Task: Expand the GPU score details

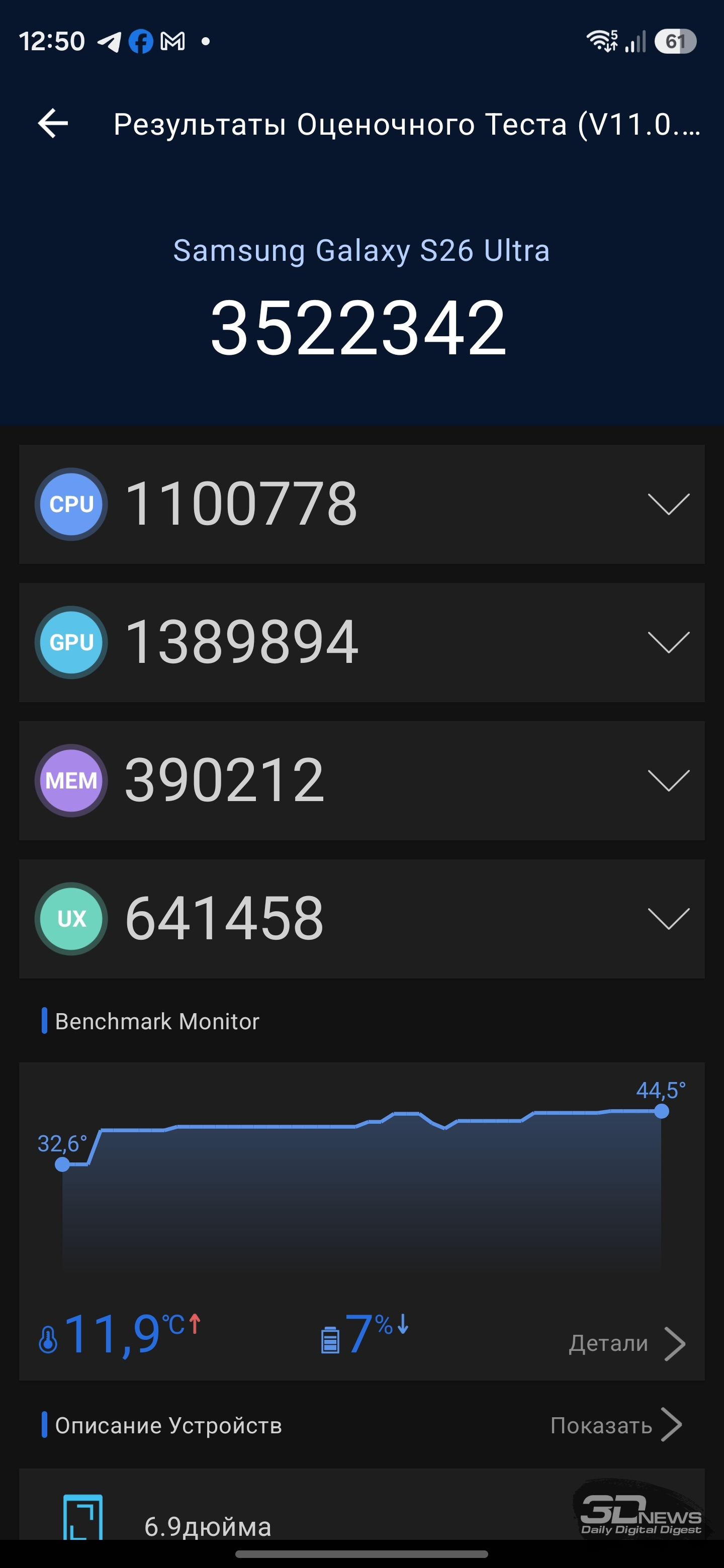Action: click(x=668, y=642)
